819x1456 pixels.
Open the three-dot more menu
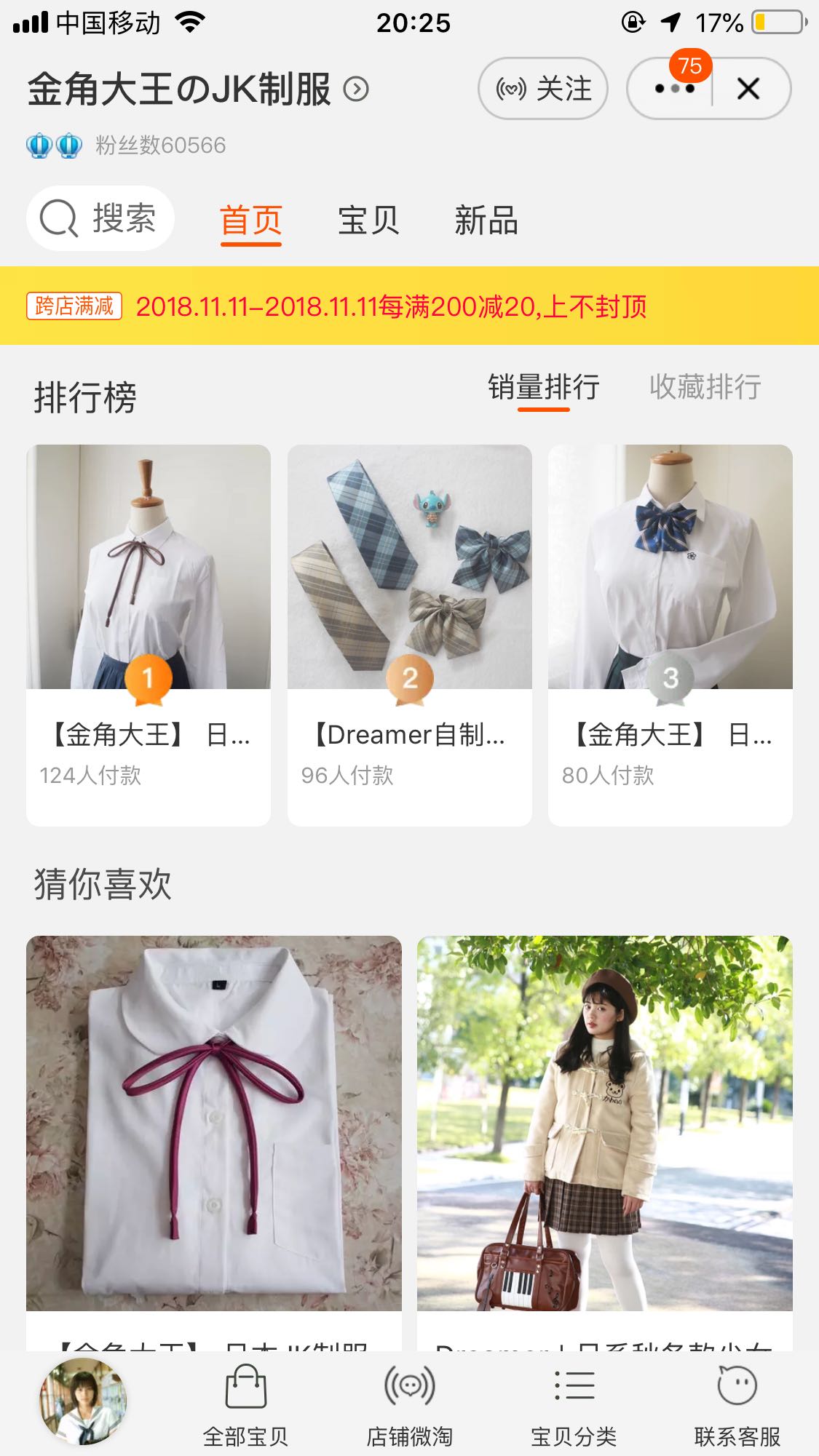tap(673, 89)
